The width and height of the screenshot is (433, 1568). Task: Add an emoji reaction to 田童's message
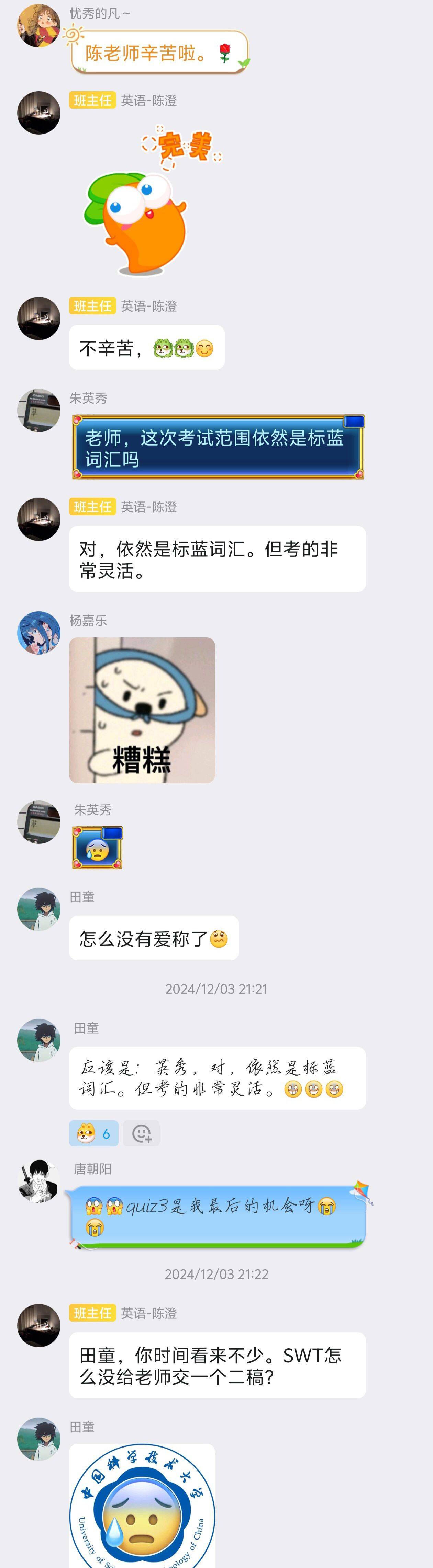pos(141,1133)
